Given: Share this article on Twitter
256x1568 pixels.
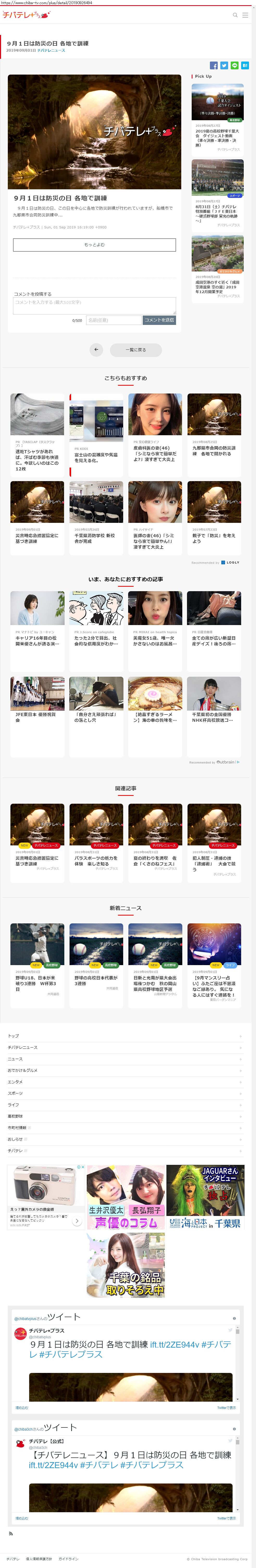Looking at the screenshot, I should 224,65.
